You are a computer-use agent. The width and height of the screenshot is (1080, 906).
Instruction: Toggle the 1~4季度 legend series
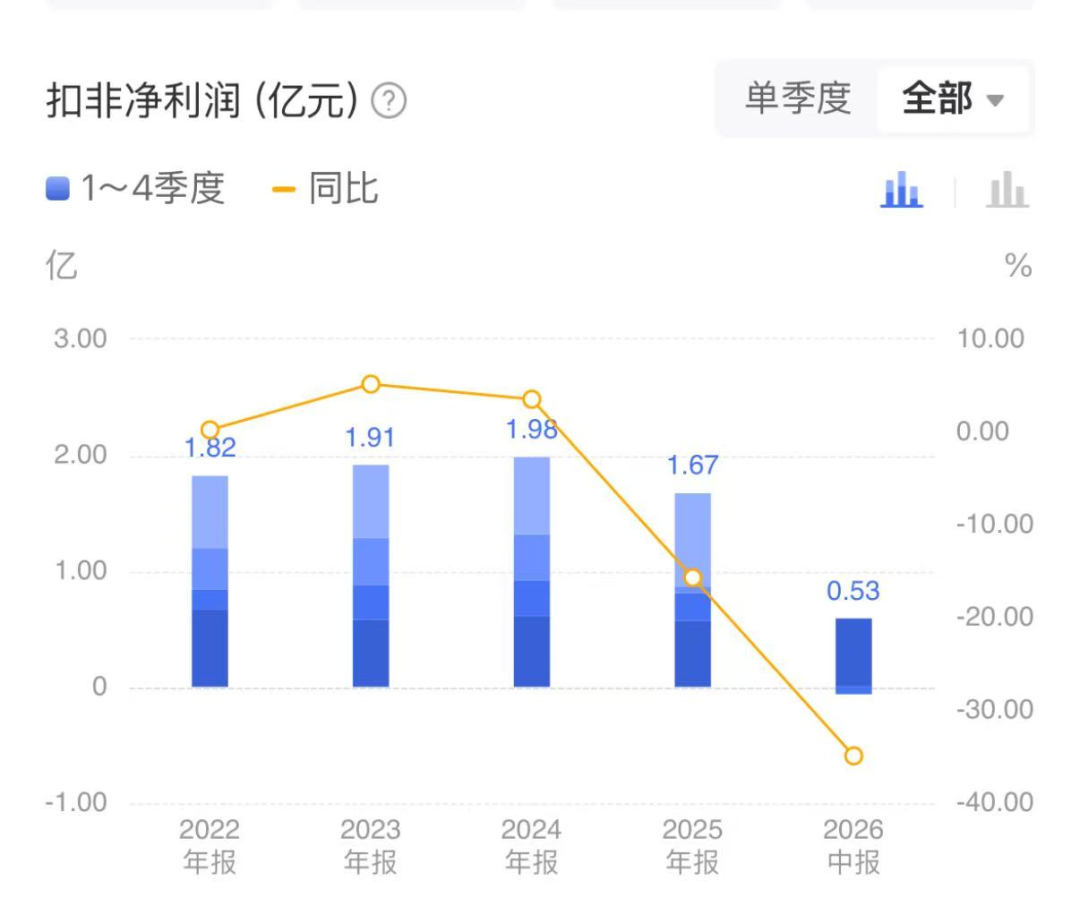(136, 188)
